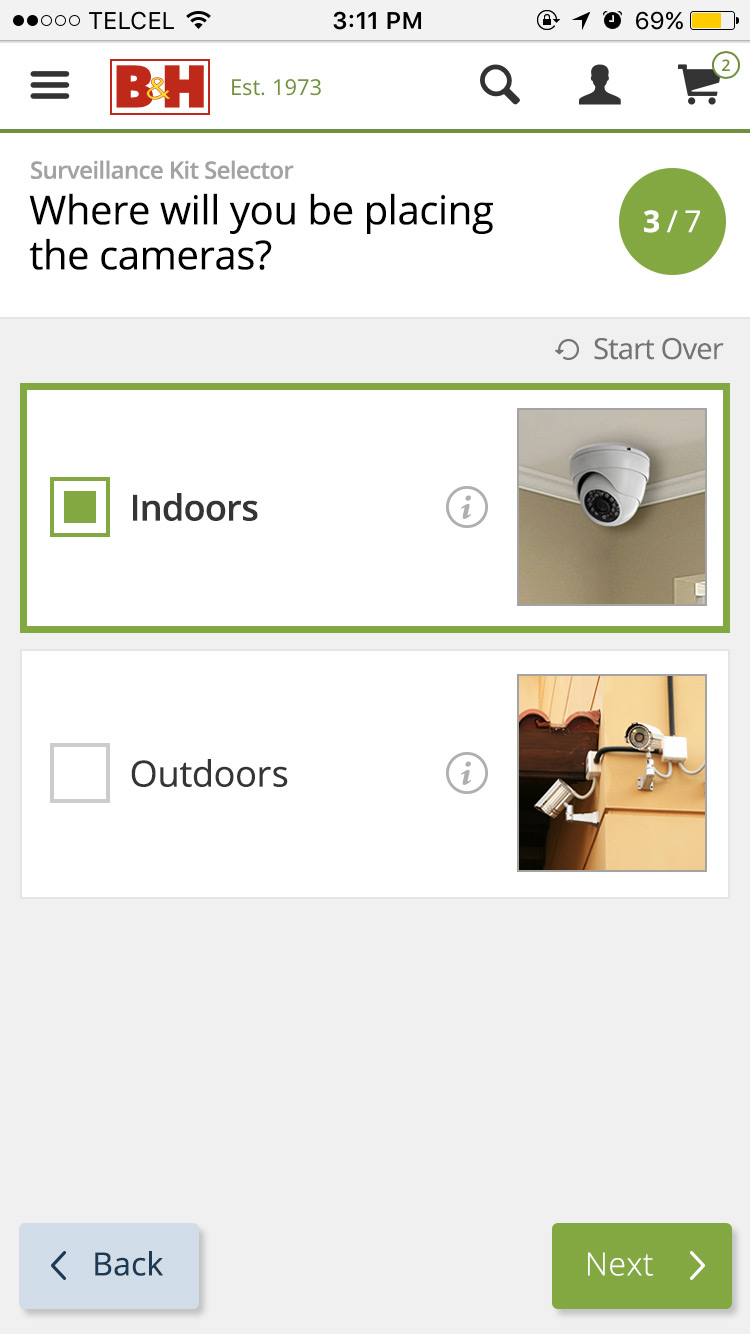
Task: Check the Outdoors checkbox
Action: click(80, 773)
